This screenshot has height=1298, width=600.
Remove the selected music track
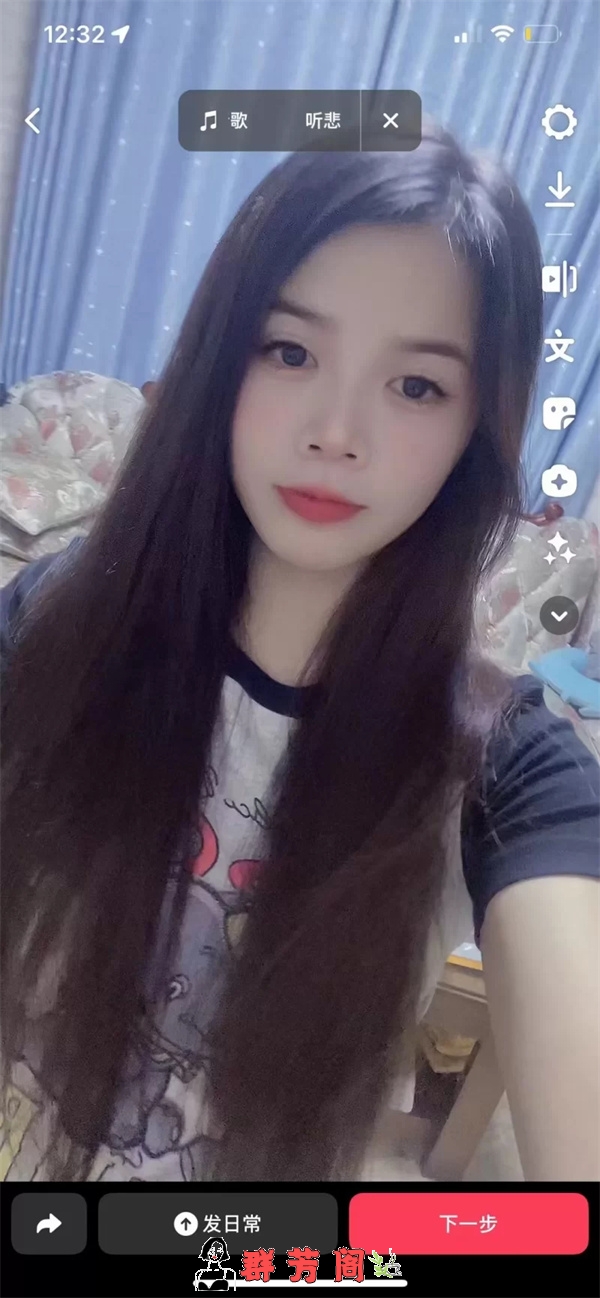[390, 121]
